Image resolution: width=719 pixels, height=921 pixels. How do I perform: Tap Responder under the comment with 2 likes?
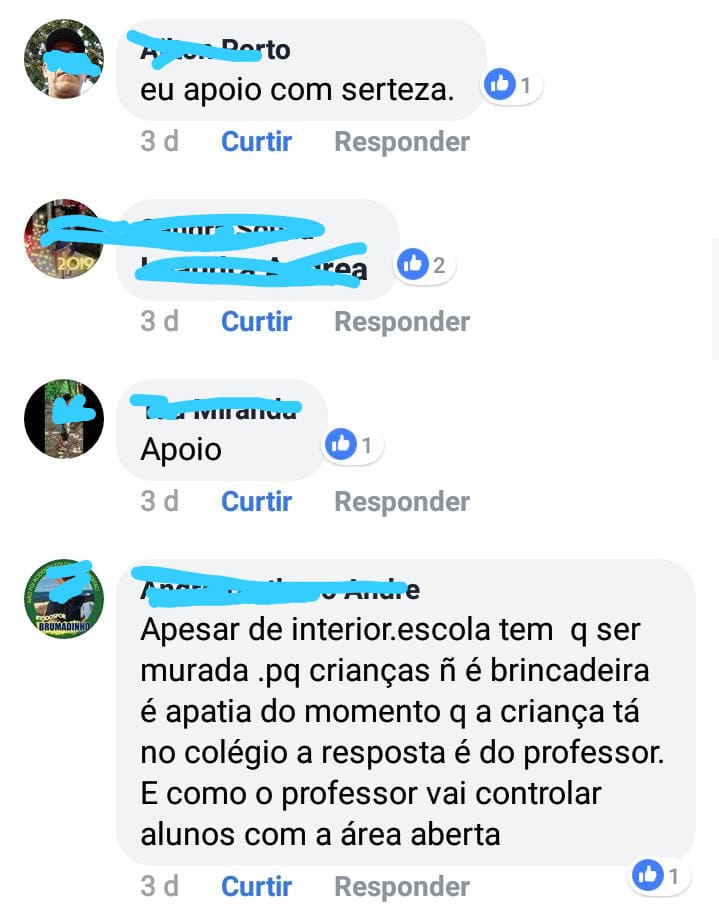point(401,322)
